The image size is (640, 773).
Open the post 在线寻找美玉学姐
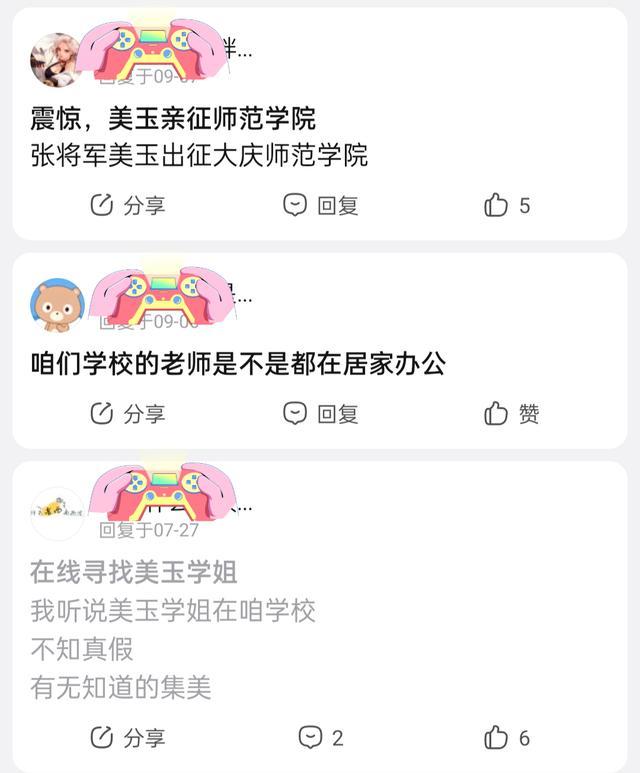(133, 572)
